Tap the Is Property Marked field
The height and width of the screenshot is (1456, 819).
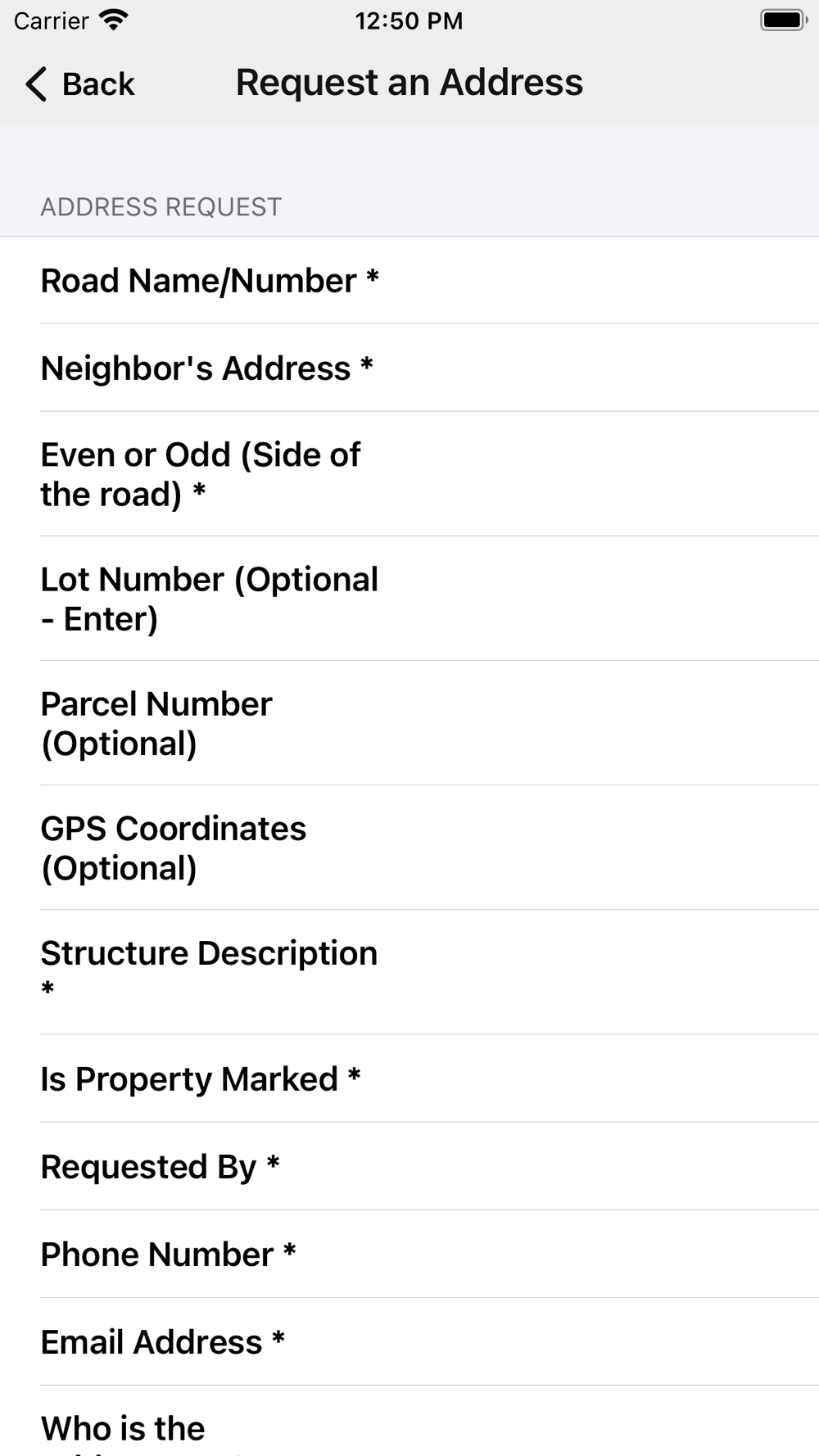[409, 1078]
